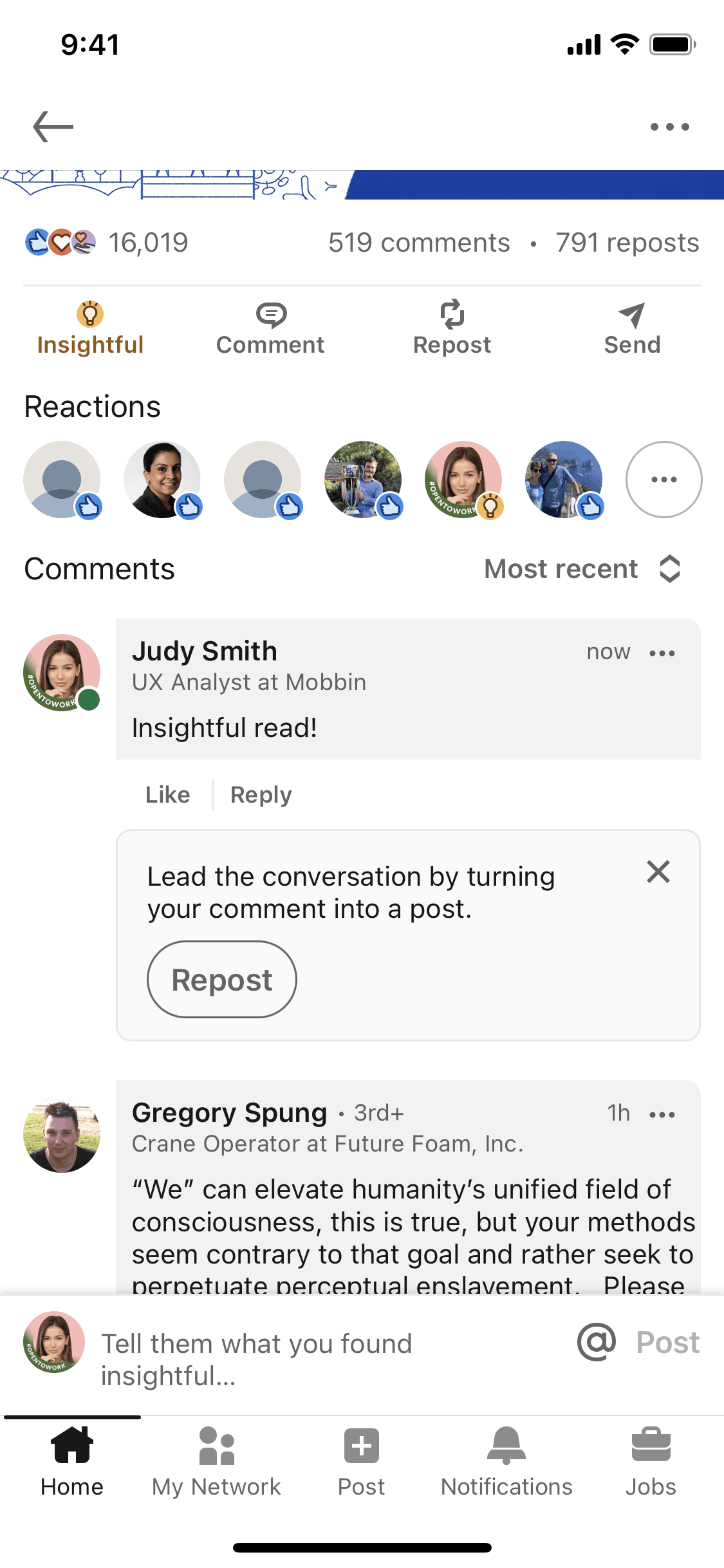Open Most recent comment sort dropdown
This screenshot has height=1568, width=724.
pos(582,569)
